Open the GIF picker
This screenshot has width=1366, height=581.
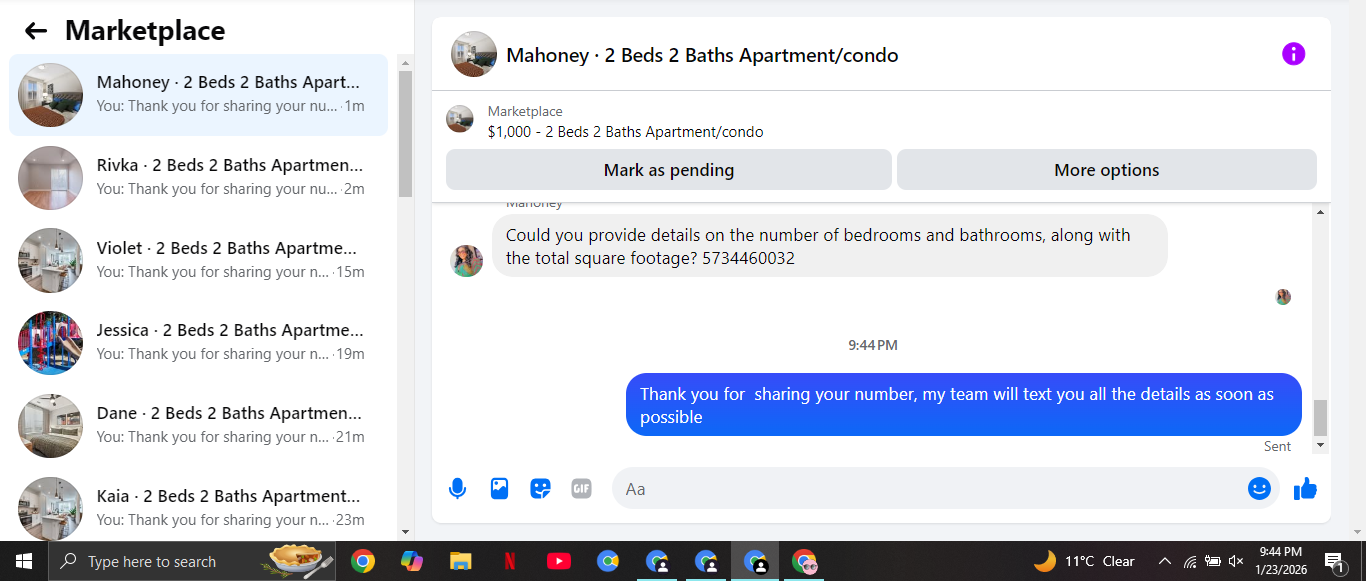point(581,489)
